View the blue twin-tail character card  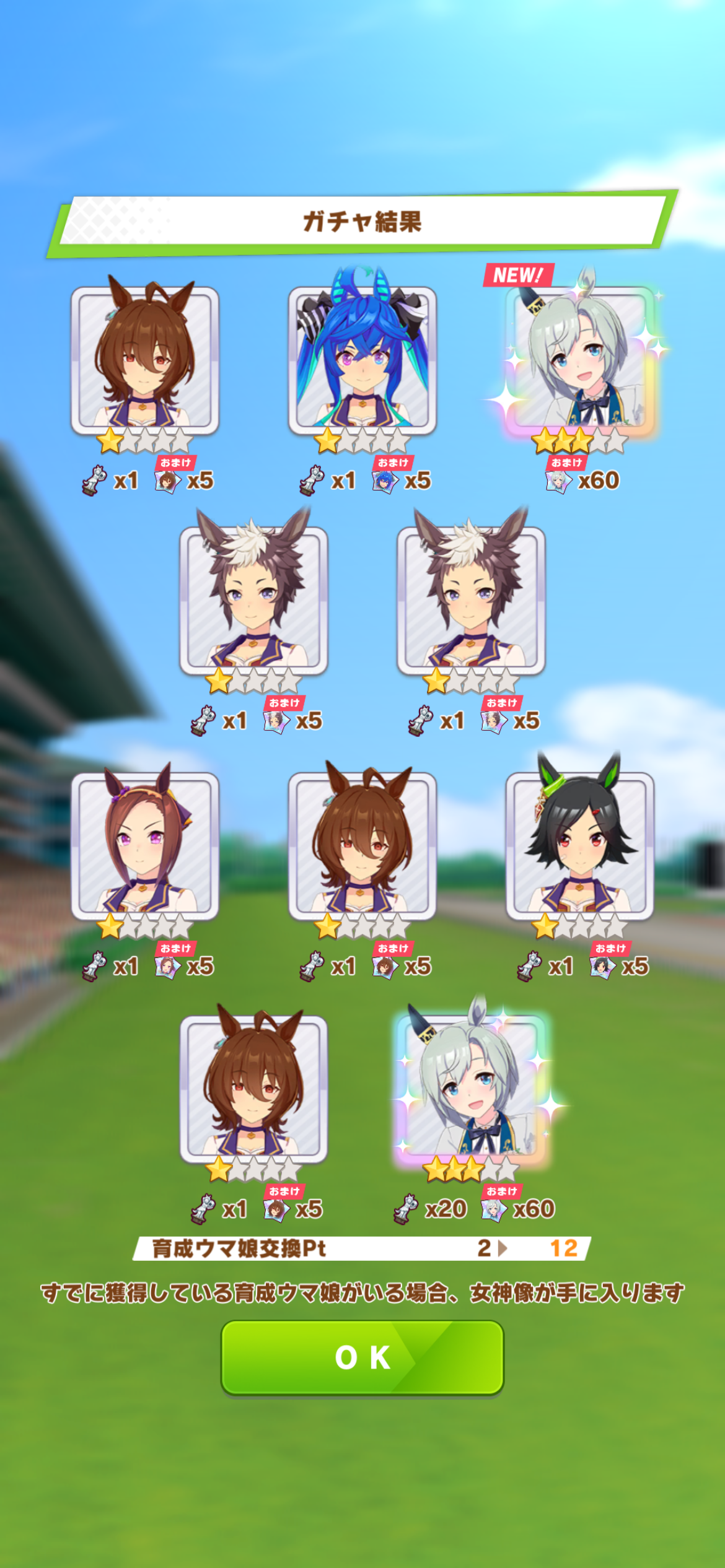coord(362,359)
